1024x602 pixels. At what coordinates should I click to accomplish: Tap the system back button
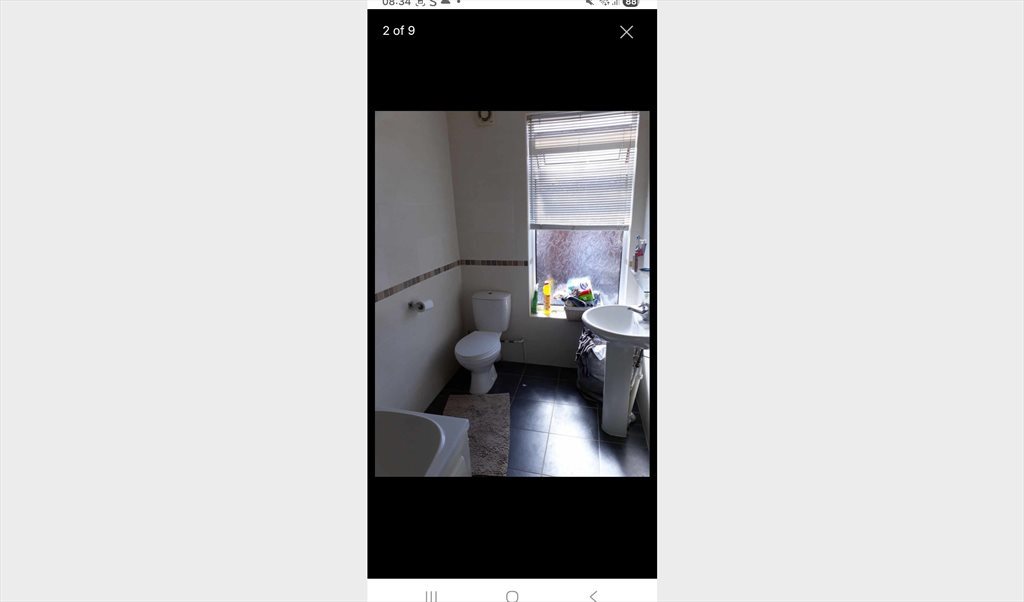(593, 596)
